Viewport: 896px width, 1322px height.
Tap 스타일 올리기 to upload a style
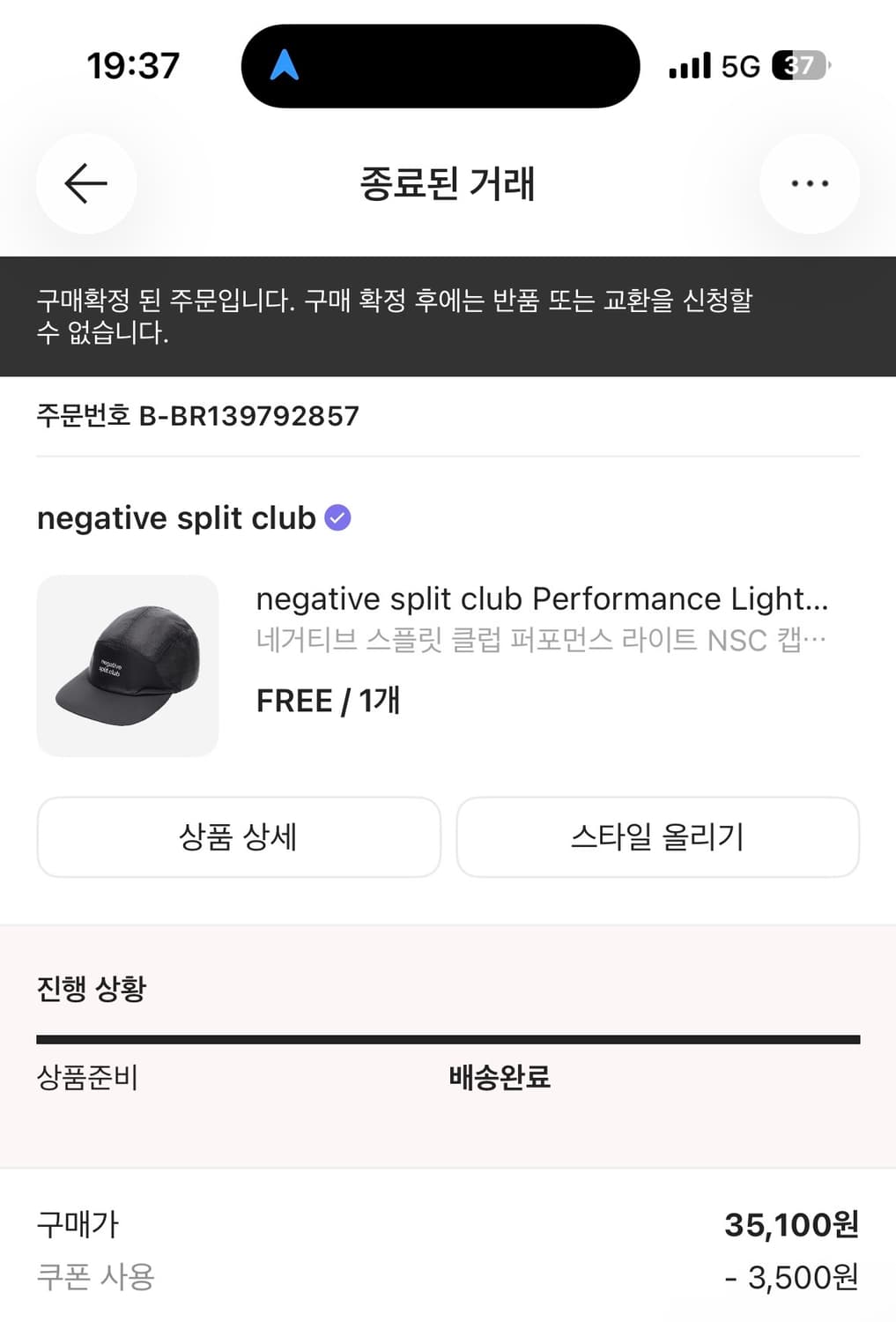tap(657, 837)
